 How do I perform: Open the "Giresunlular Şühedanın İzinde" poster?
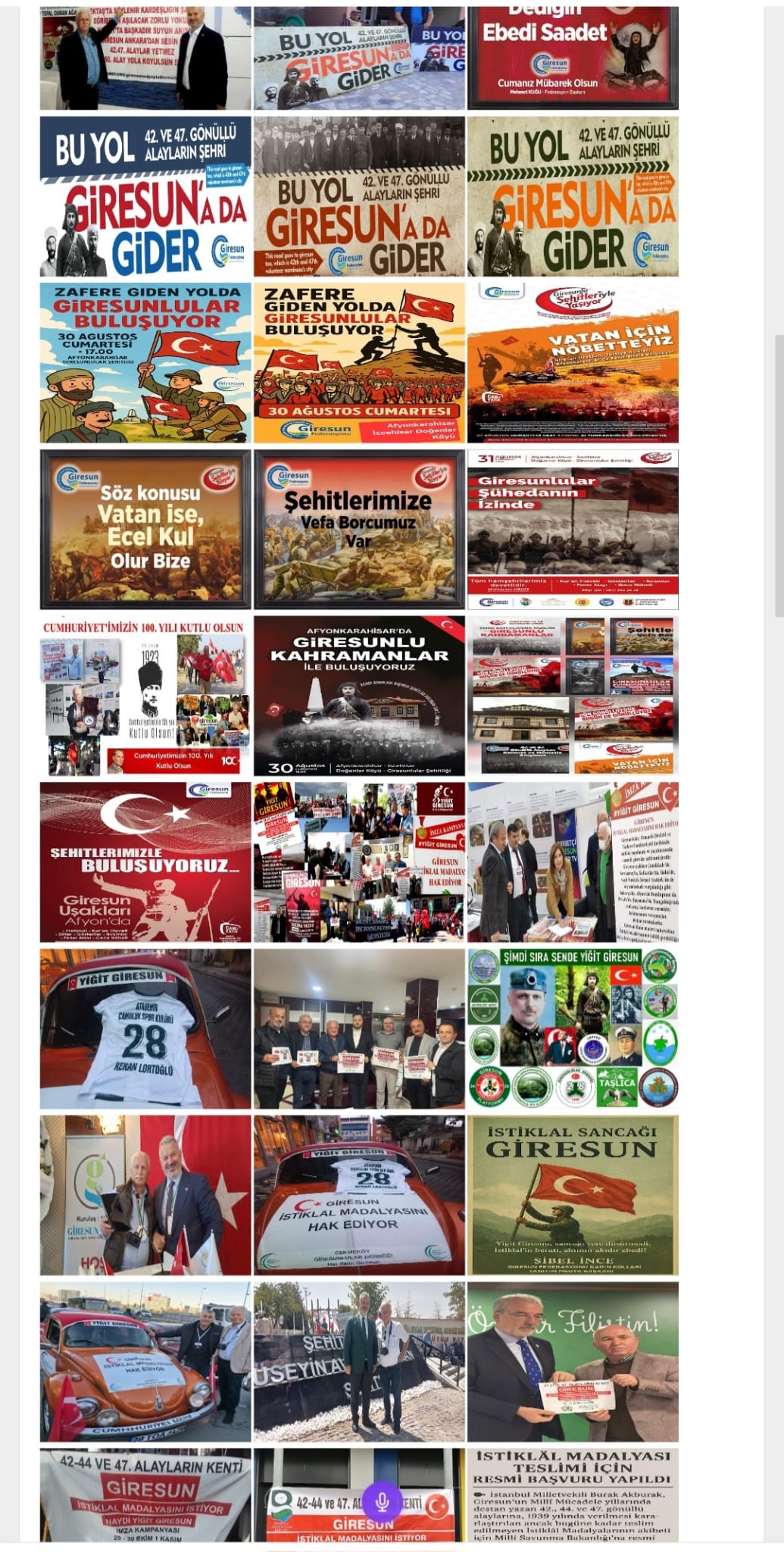[573, 529]
